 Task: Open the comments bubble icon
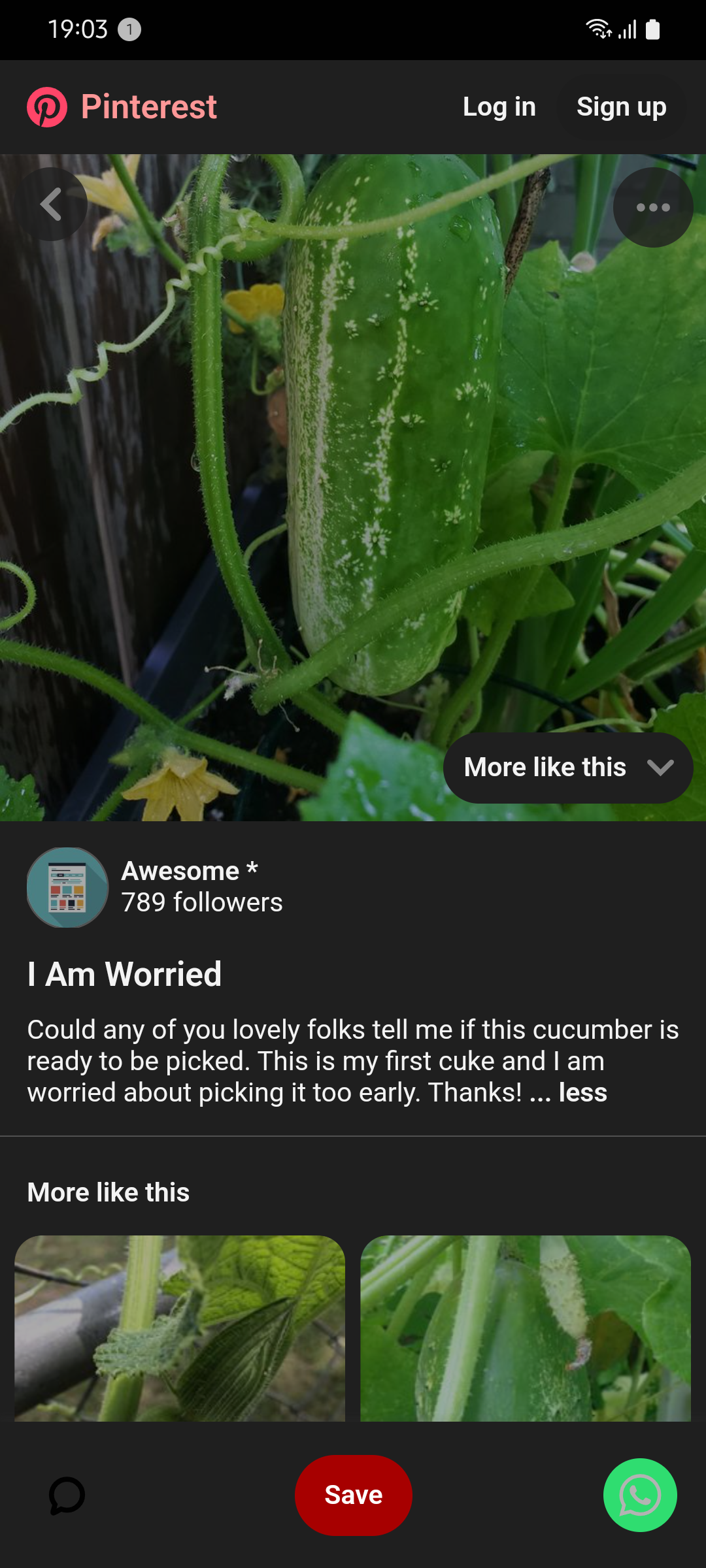67,1495
